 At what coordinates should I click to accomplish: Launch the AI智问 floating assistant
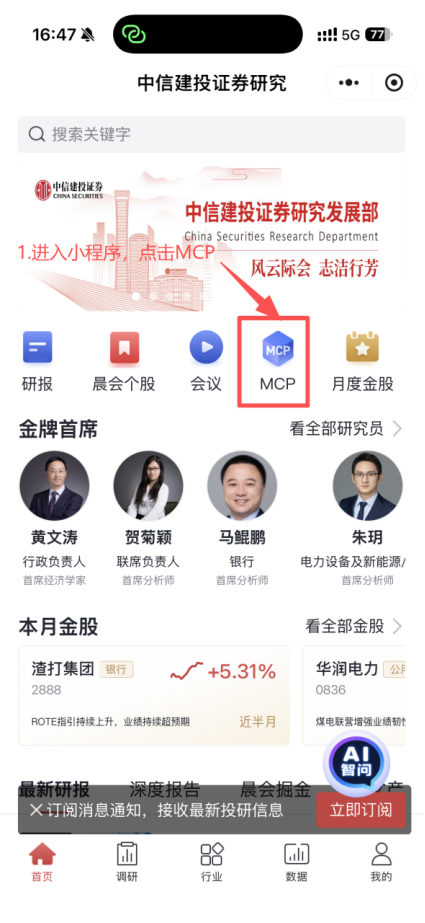pos(356,763)
